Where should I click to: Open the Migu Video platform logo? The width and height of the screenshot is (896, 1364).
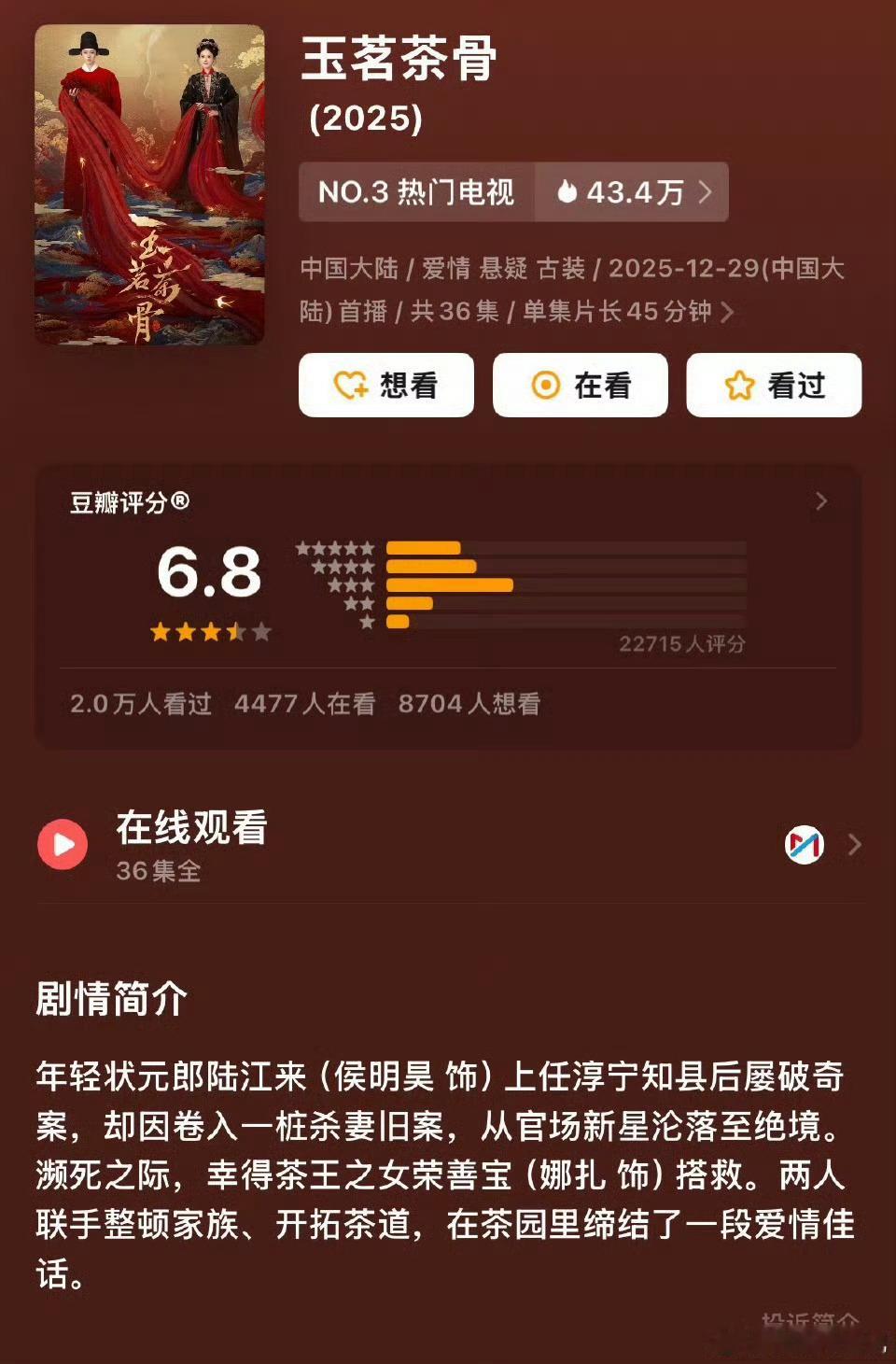[806, 844]
